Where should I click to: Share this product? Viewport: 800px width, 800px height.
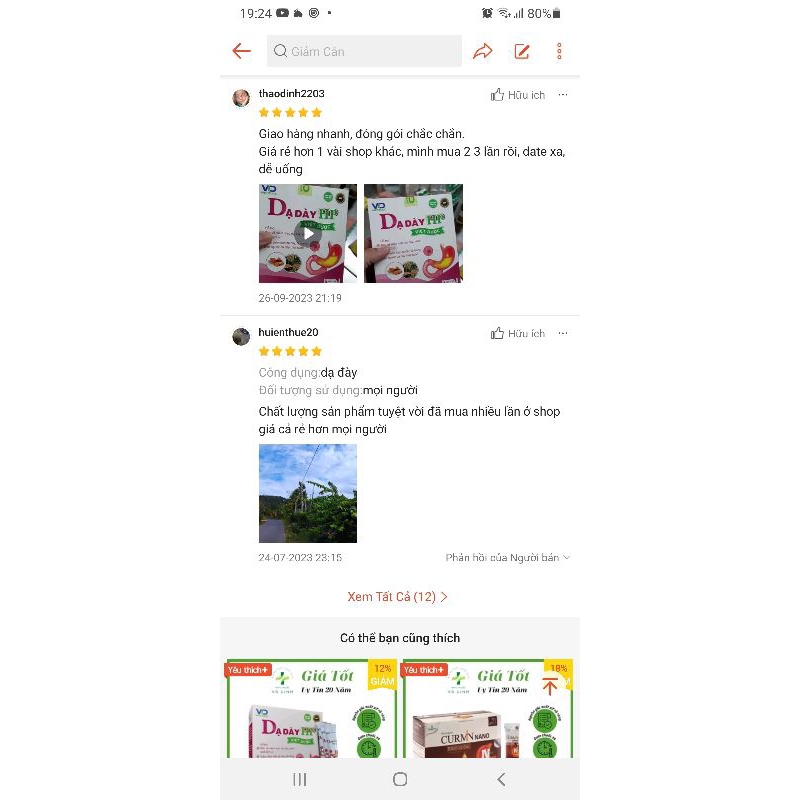point(483,51)
